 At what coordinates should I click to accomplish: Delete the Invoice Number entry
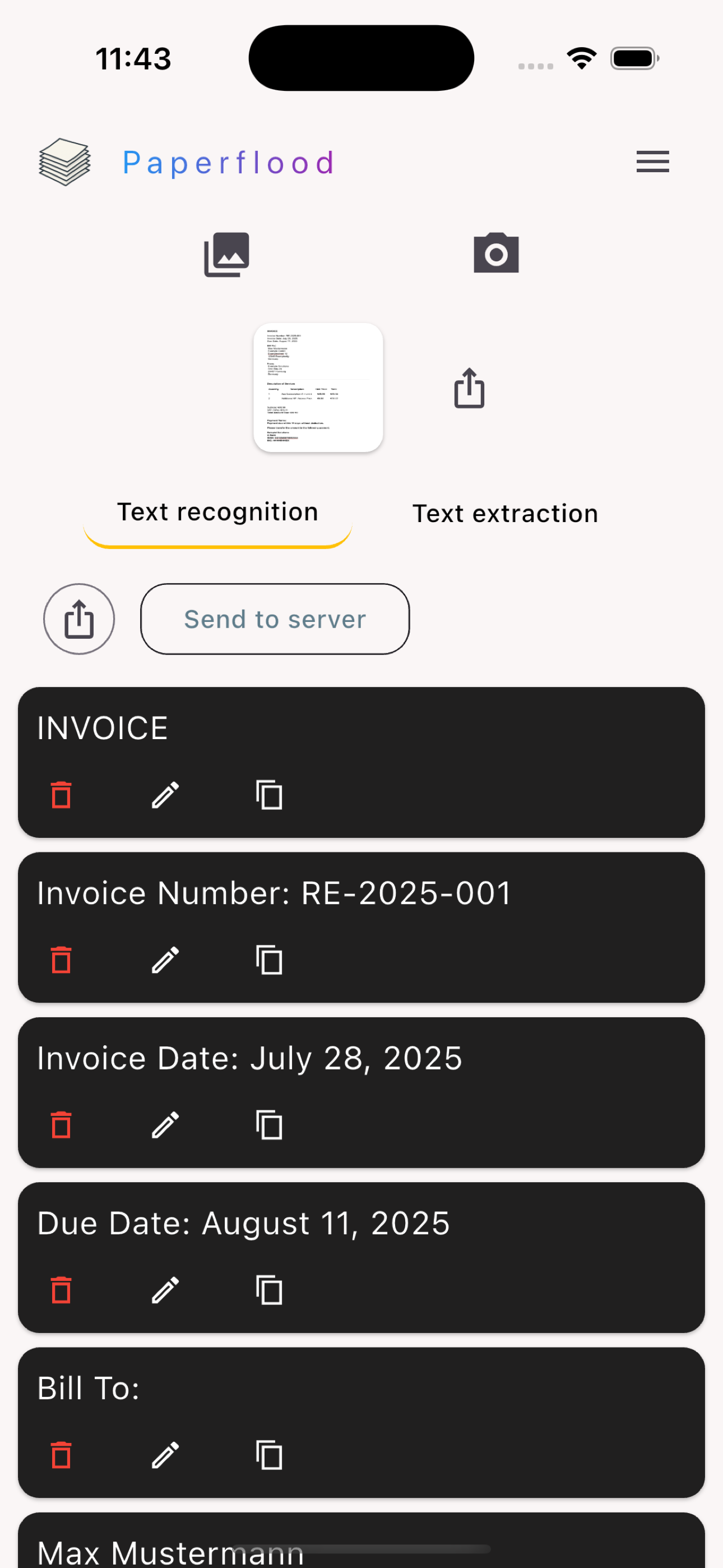[61, 961]
